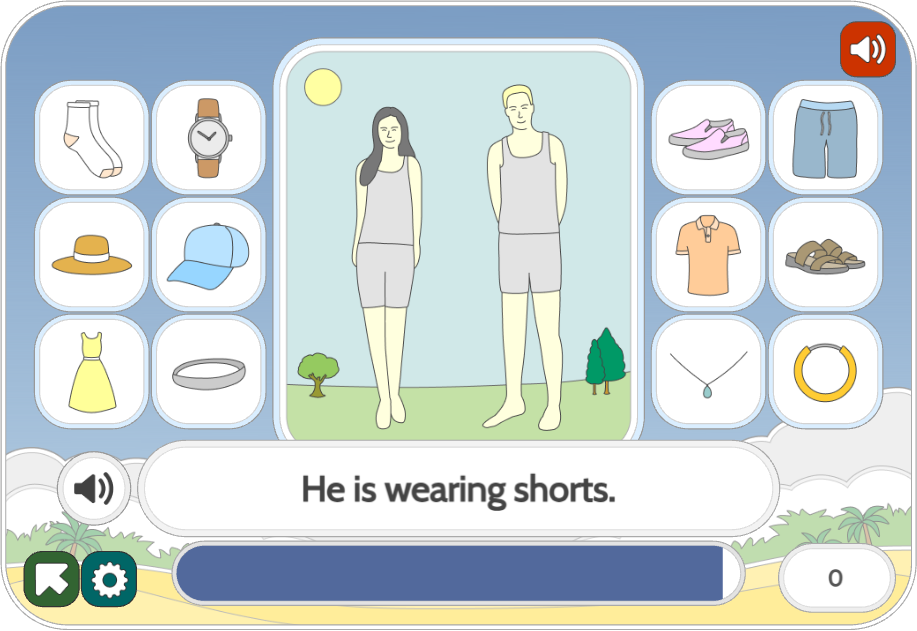This screenshot has height=631, width=917.
Task: Select the brown sandals tile
Action: 825,254
